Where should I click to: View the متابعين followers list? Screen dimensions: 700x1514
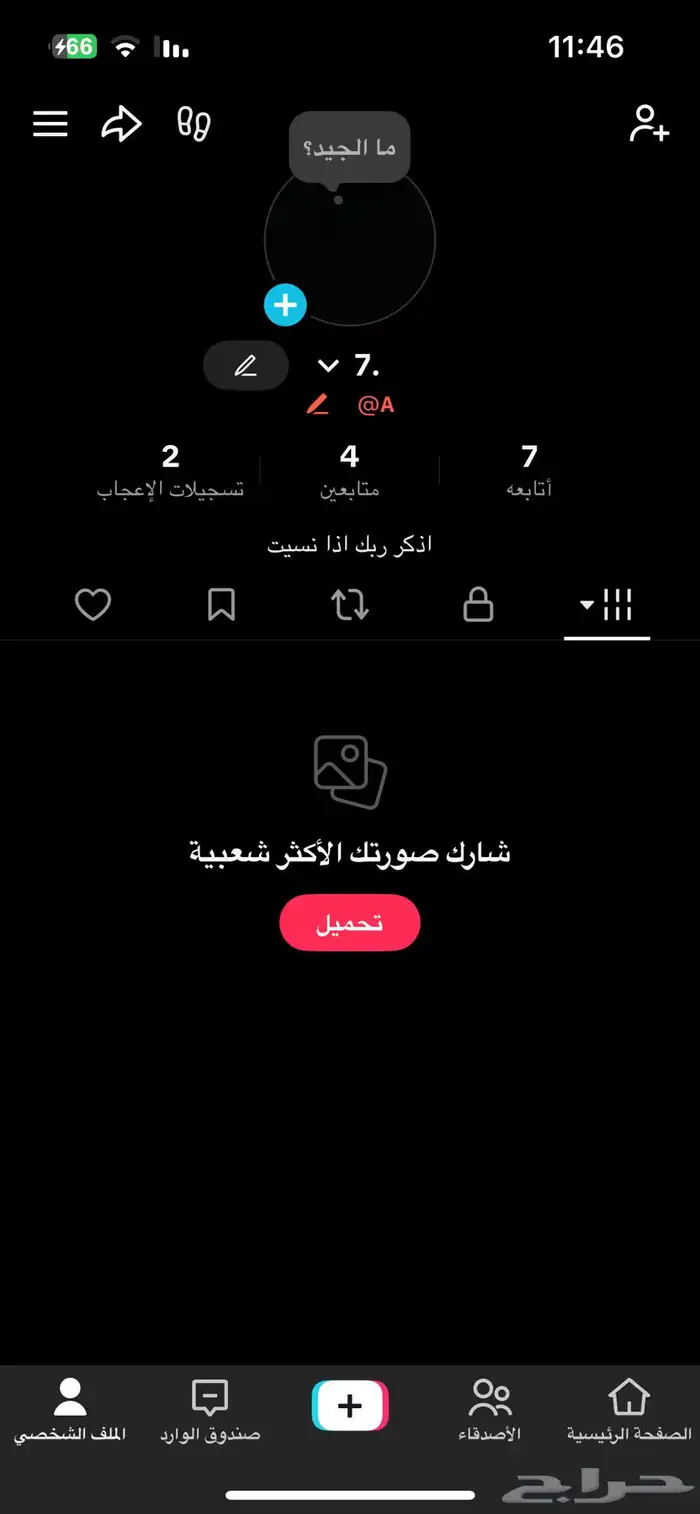pos(349,470)
